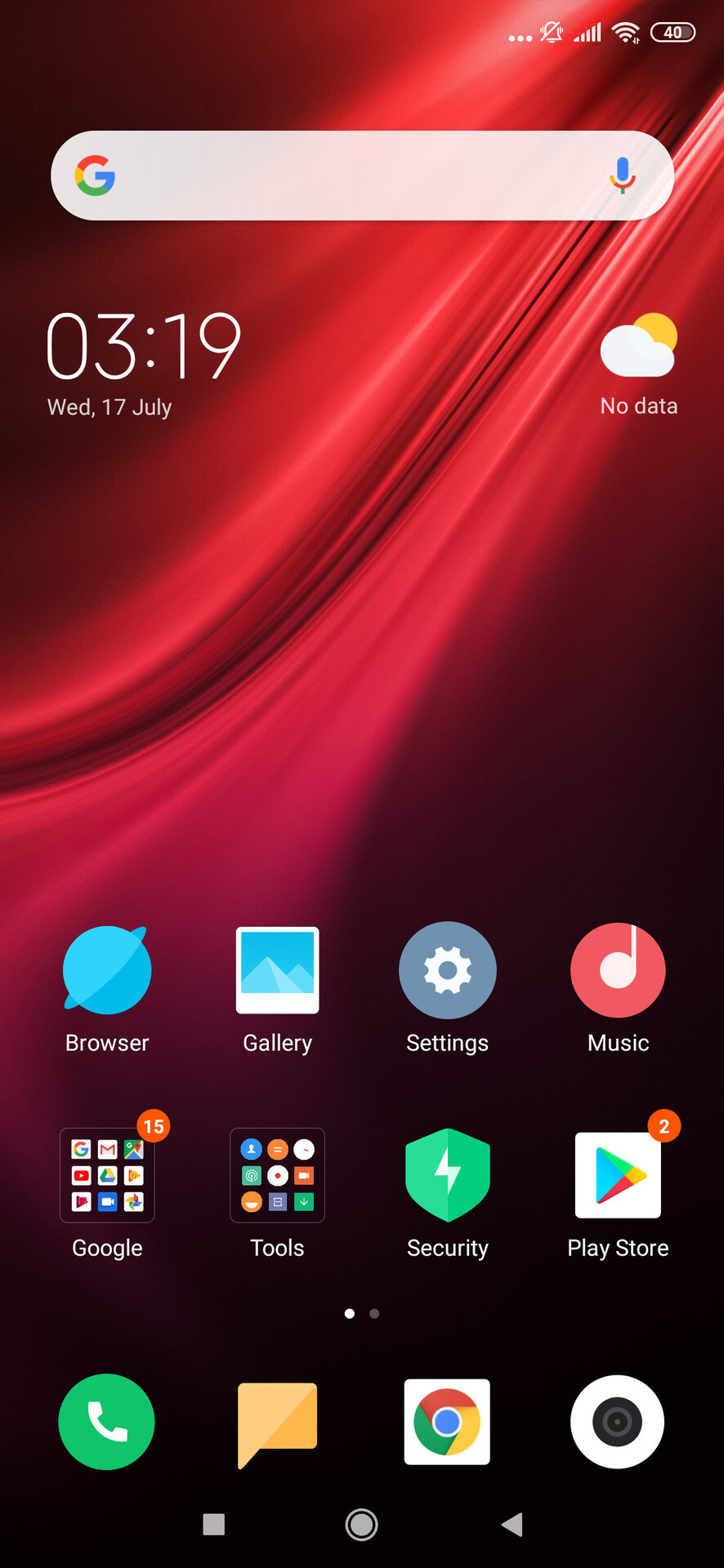Start voice search with the microphone icon

623,175
